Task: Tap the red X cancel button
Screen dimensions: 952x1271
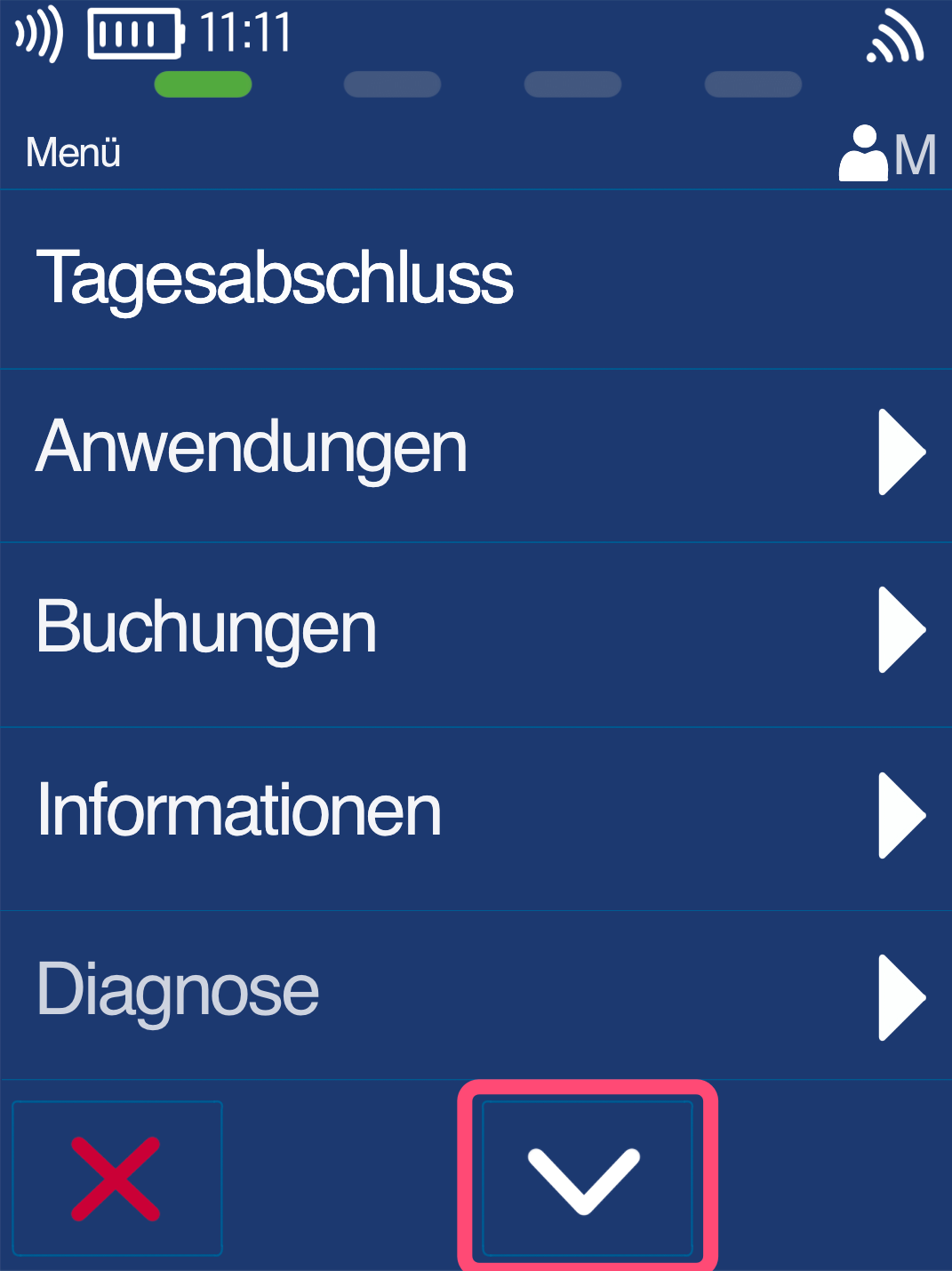Action: (116, 1179)
